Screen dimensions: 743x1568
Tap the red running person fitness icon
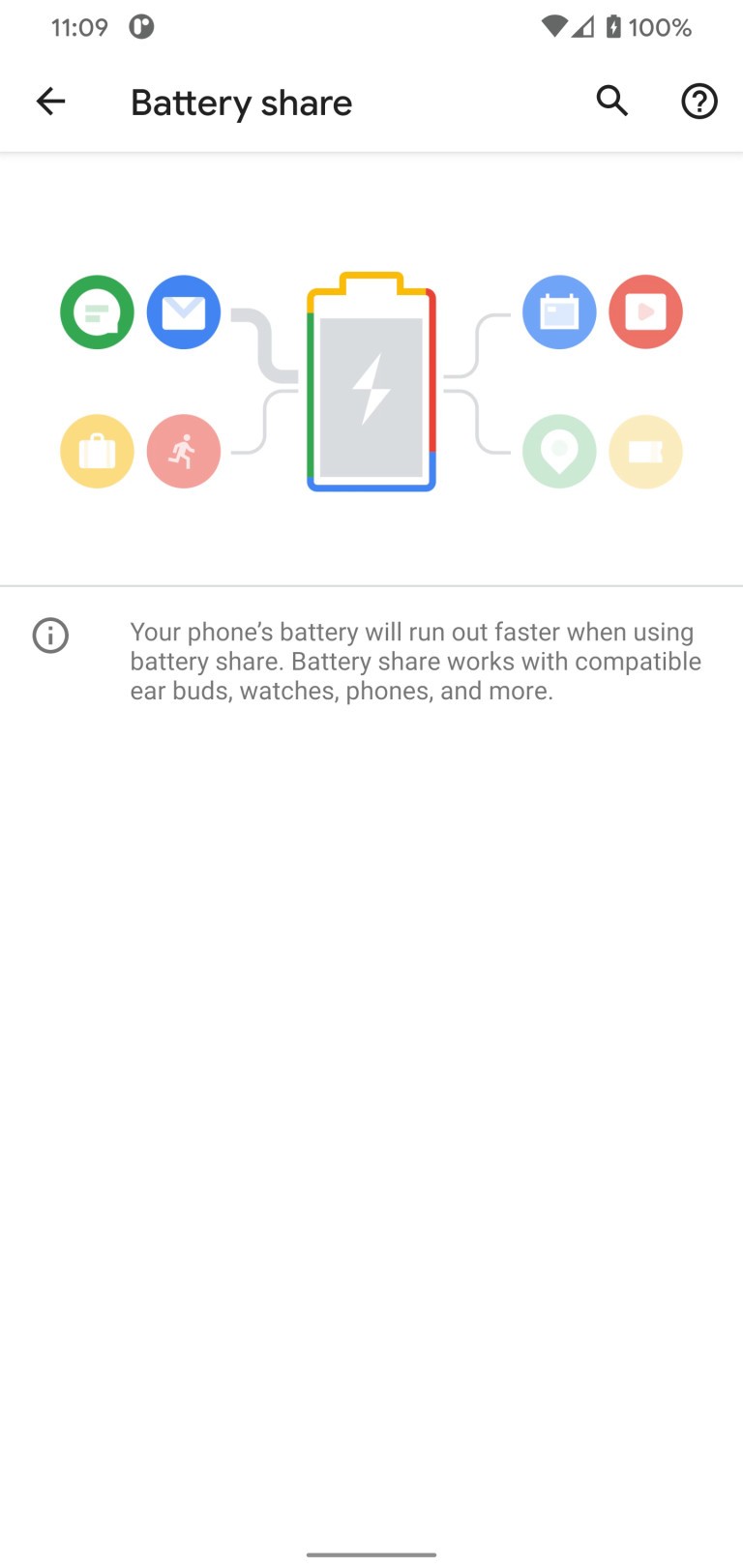pos(184,451)
